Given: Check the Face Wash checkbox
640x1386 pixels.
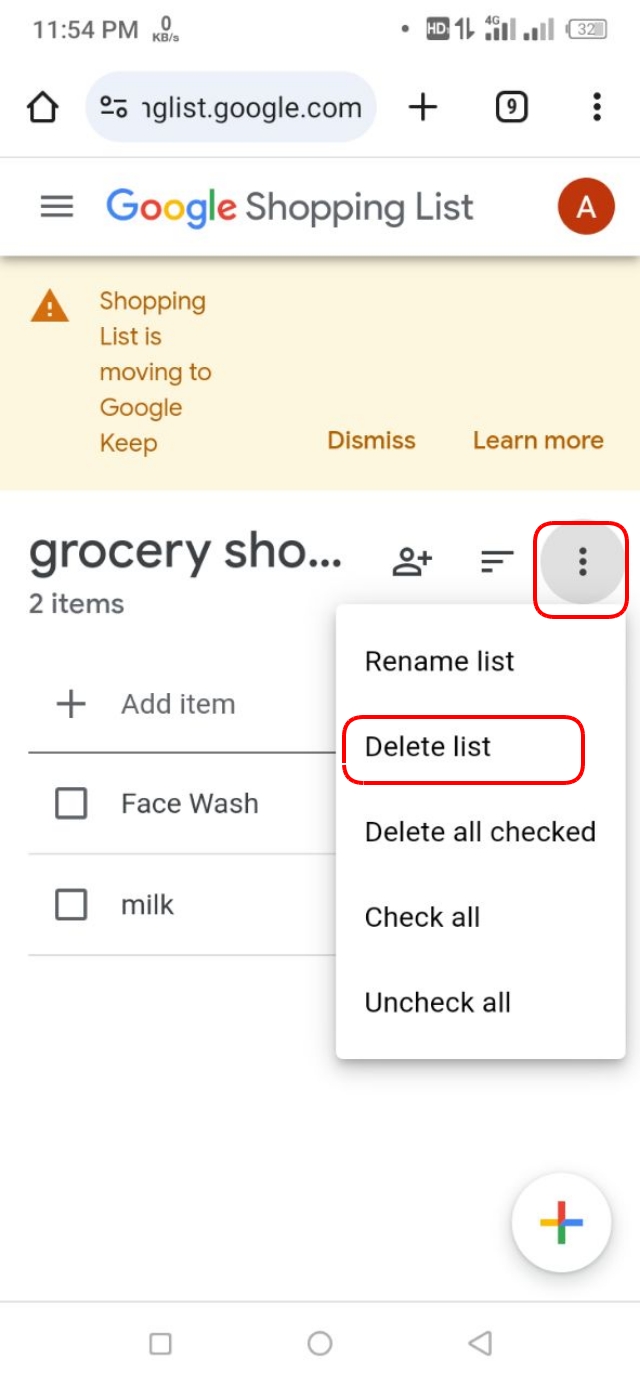Looking at the screenshot, I should click(71, 803).
